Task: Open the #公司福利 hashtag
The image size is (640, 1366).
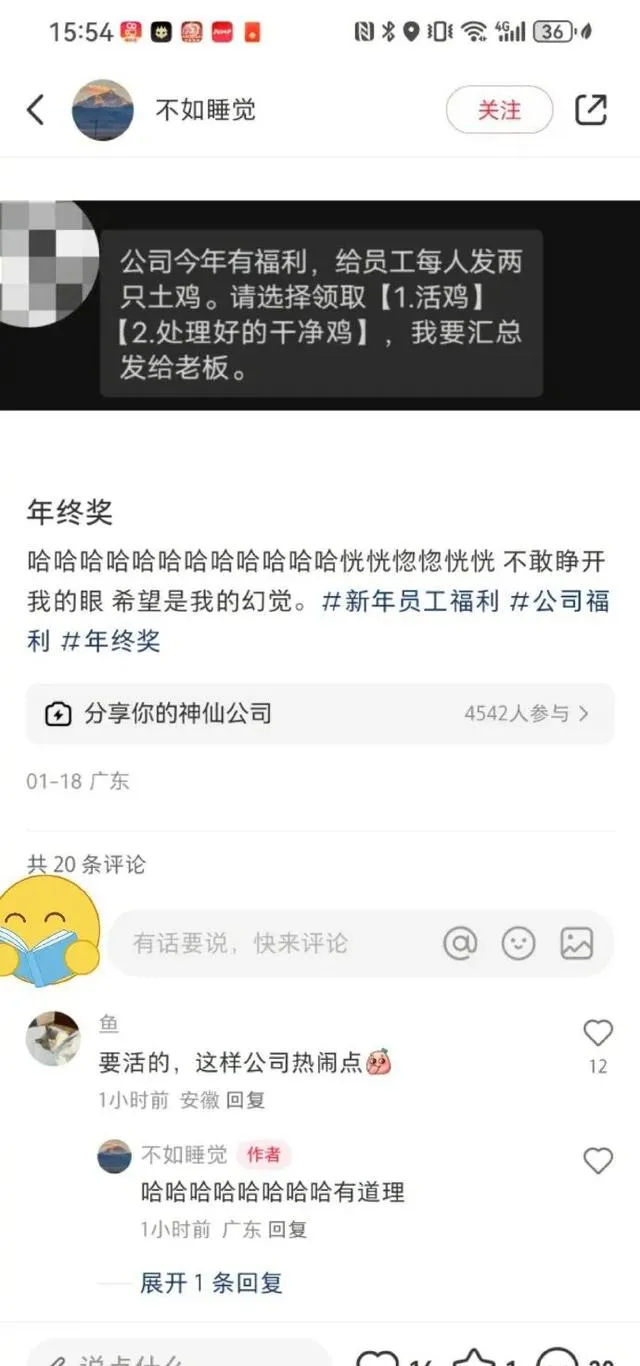Action: 560,602
